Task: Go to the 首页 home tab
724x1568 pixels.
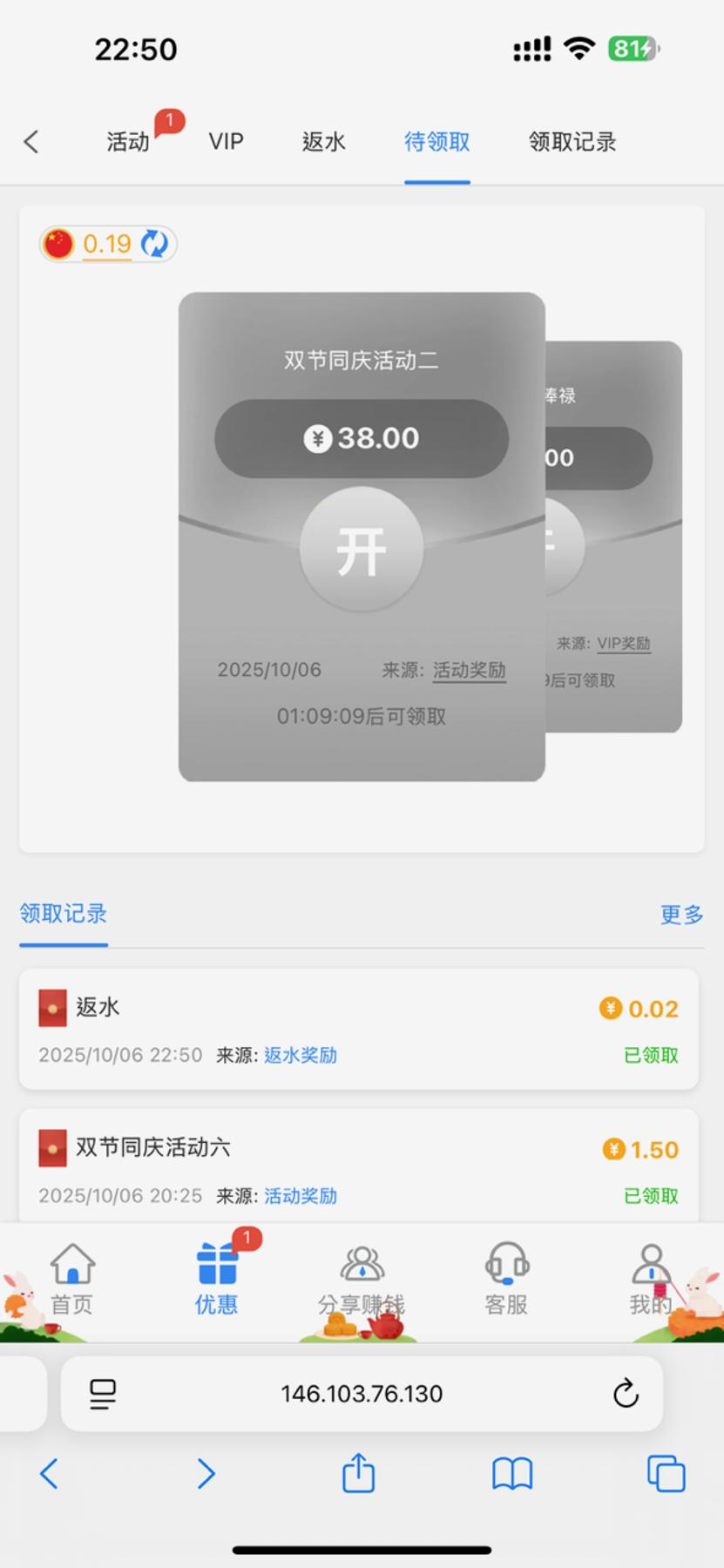Action: click(x=72, y=1278)
